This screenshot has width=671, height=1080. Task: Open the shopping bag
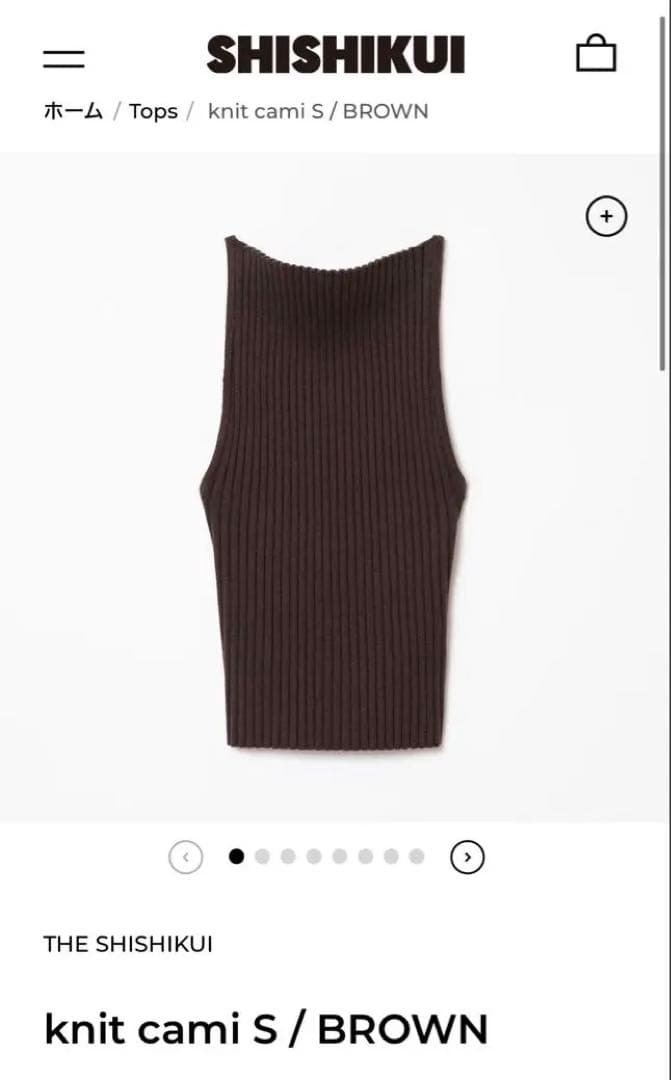(x=596, y=54)
